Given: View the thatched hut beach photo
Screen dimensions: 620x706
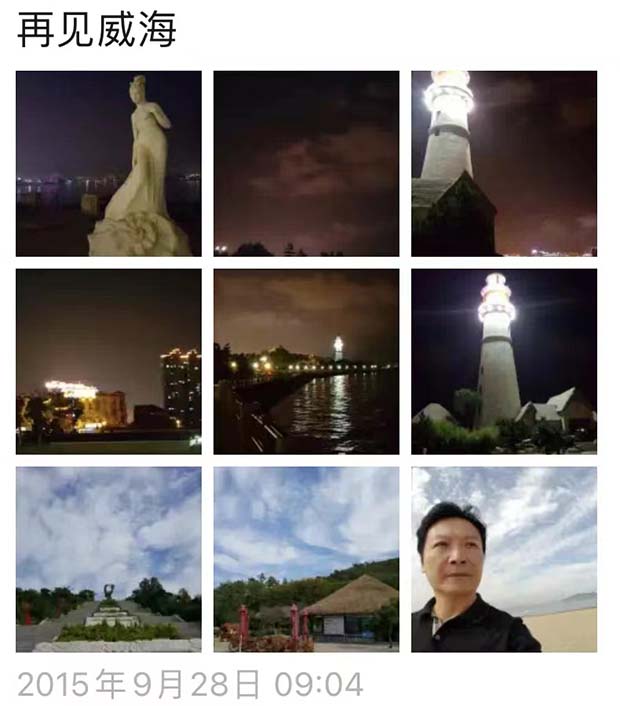Looking at the screenshot, I should pos(306,559).
